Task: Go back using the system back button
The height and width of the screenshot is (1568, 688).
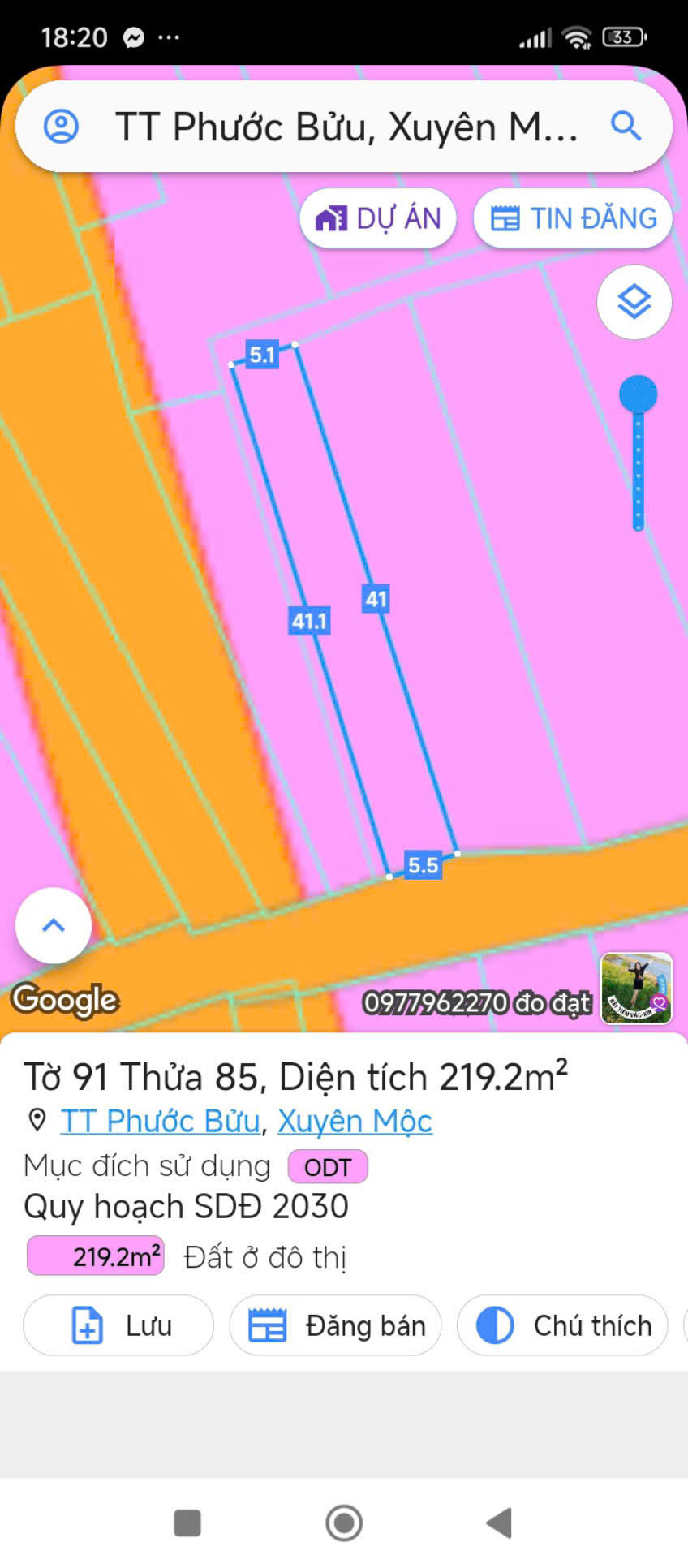Action: pyautogui.click(x=499, y=1523)
